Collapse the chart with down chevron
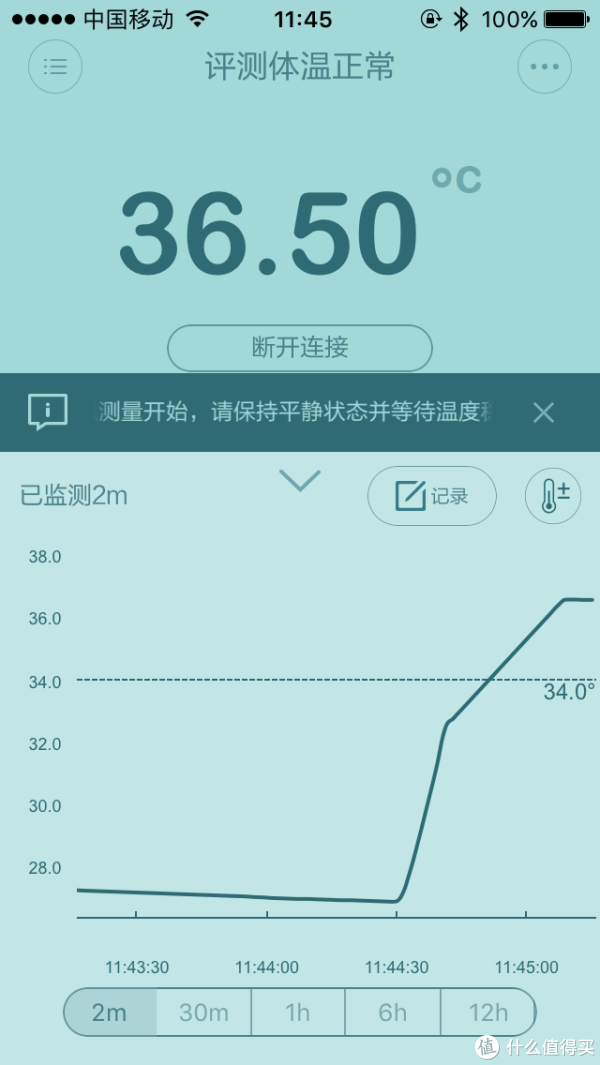Screen dimensions: 600x1065 [300, 481]
